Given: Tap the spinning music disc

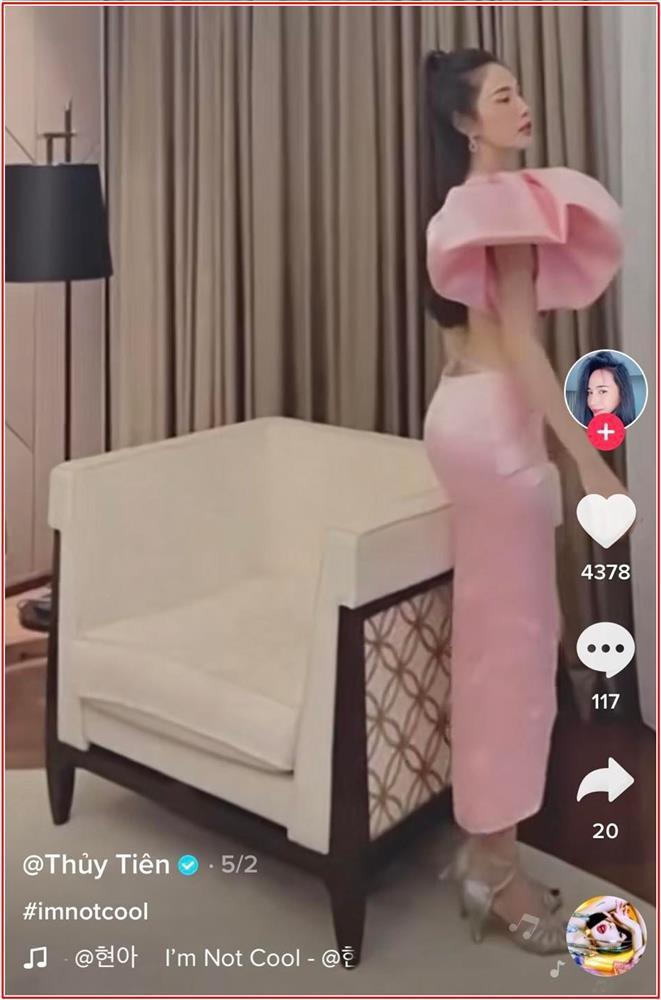Looking at the screenshot, I should click(x=605, y=937).
